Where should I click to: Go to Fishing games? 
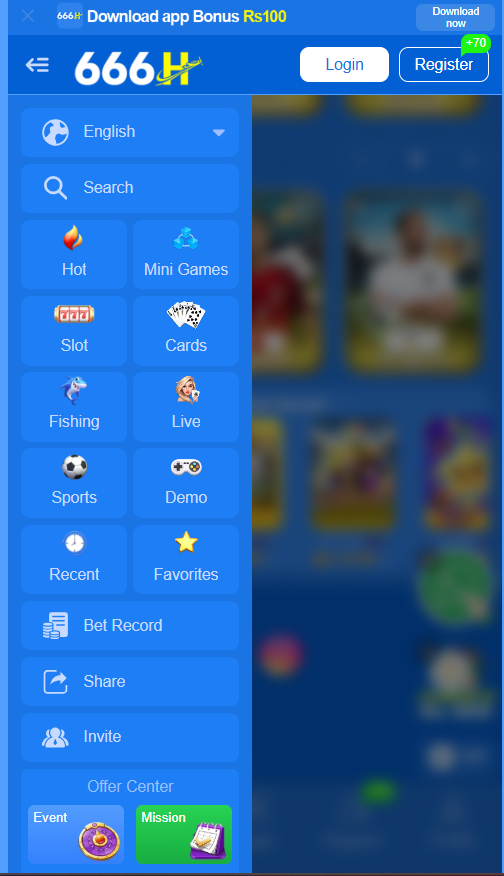pyautogui.click(x=74, y=407)
